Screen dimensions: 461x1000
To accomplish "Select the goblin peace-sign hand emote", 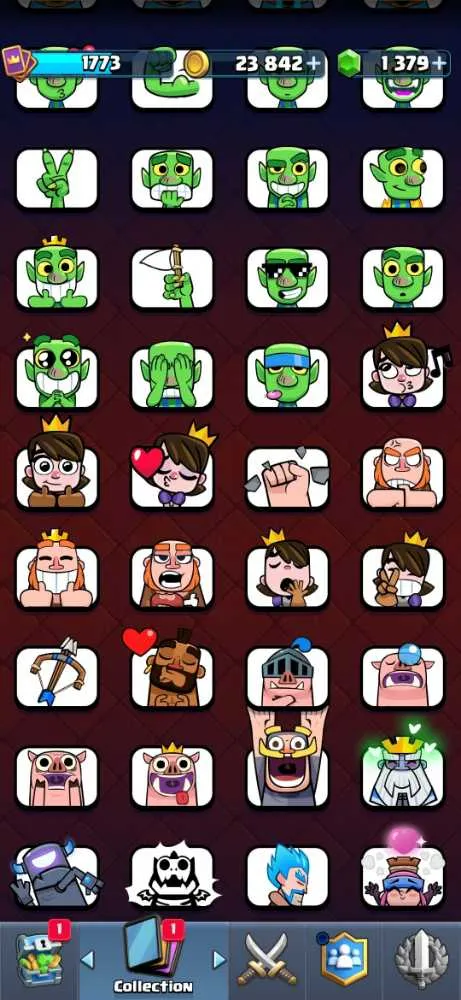I will pyautogui.click(x=57, y=179).
